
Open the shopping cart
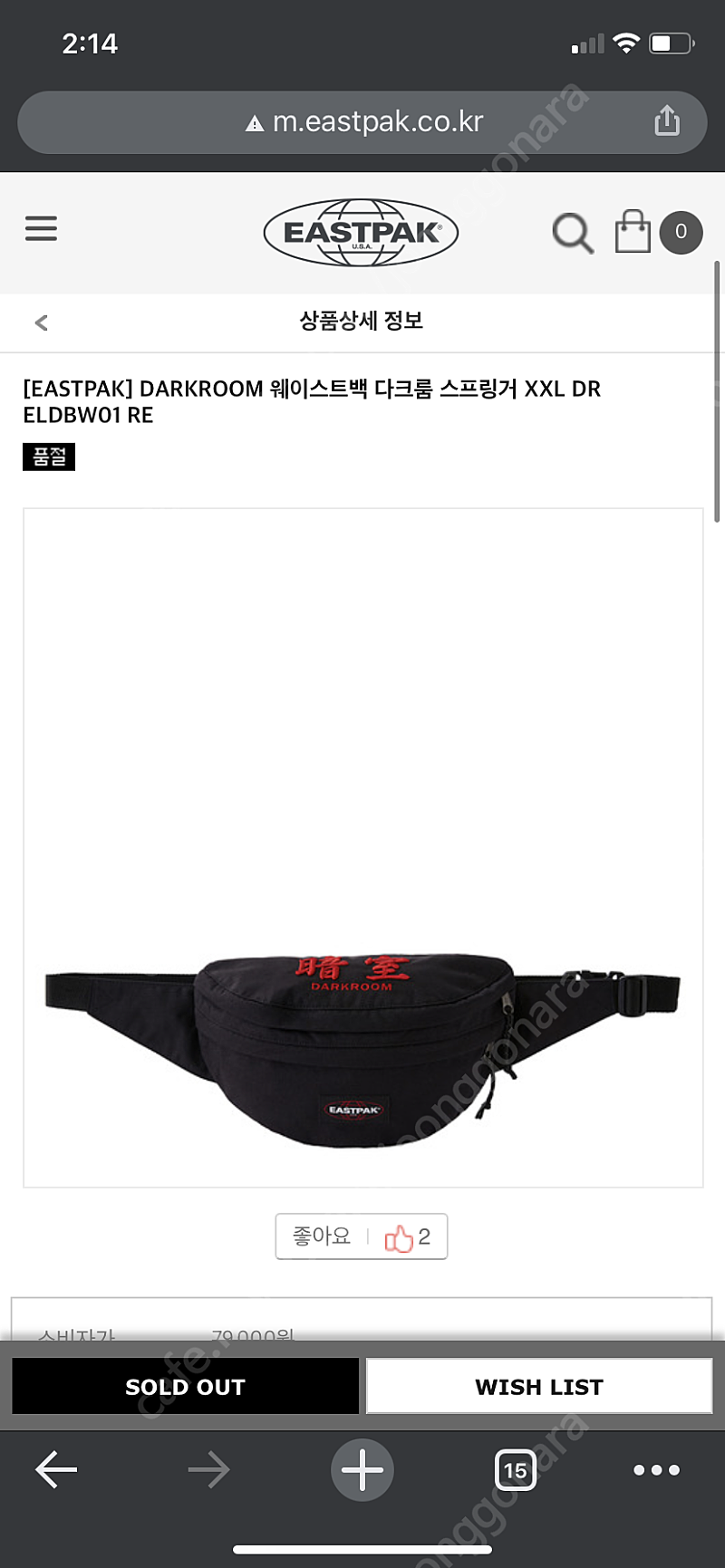(633, 232)
